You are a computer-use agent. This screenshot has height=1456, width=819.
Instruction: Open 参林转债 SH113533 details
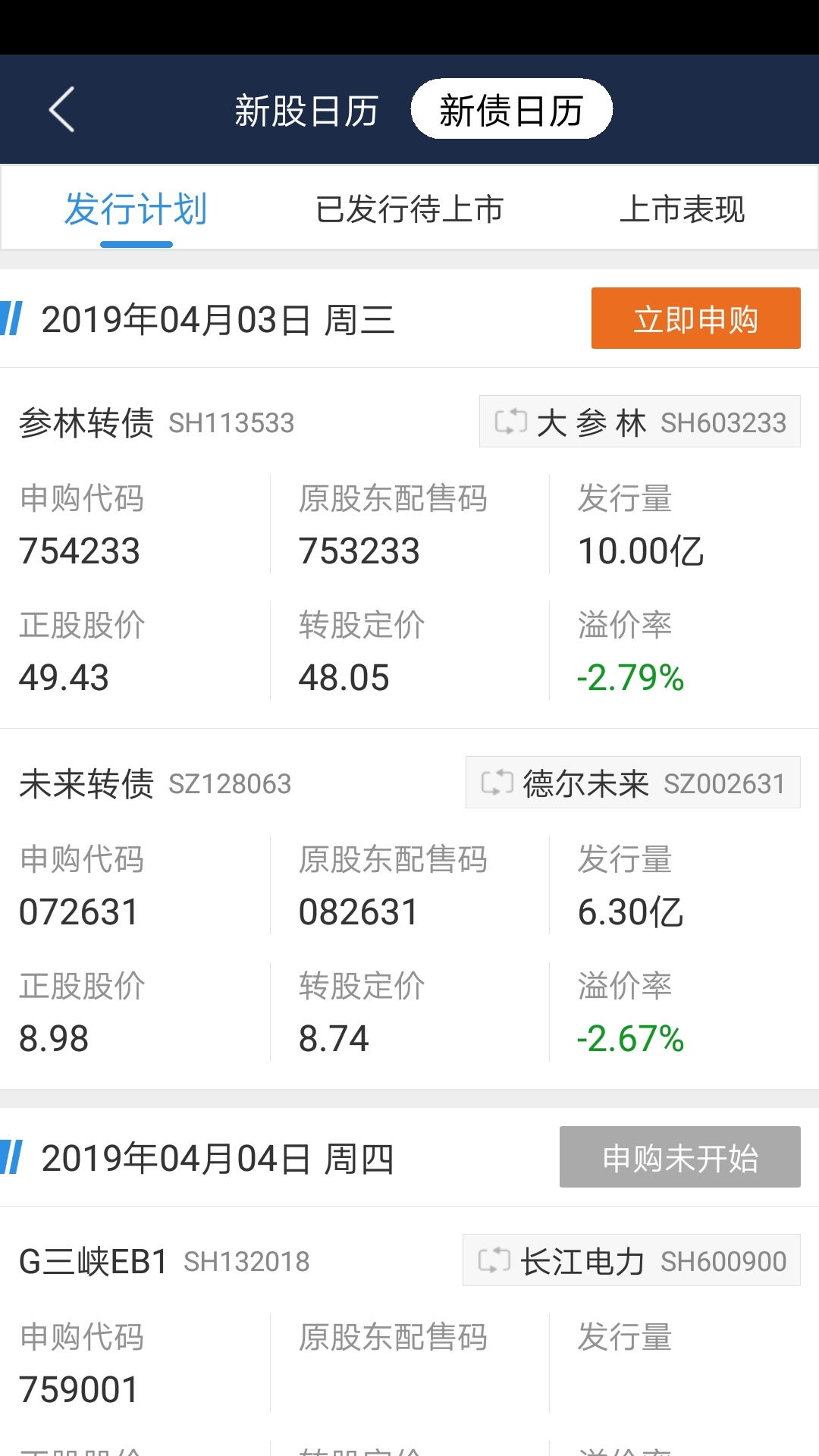coord(156,422)
